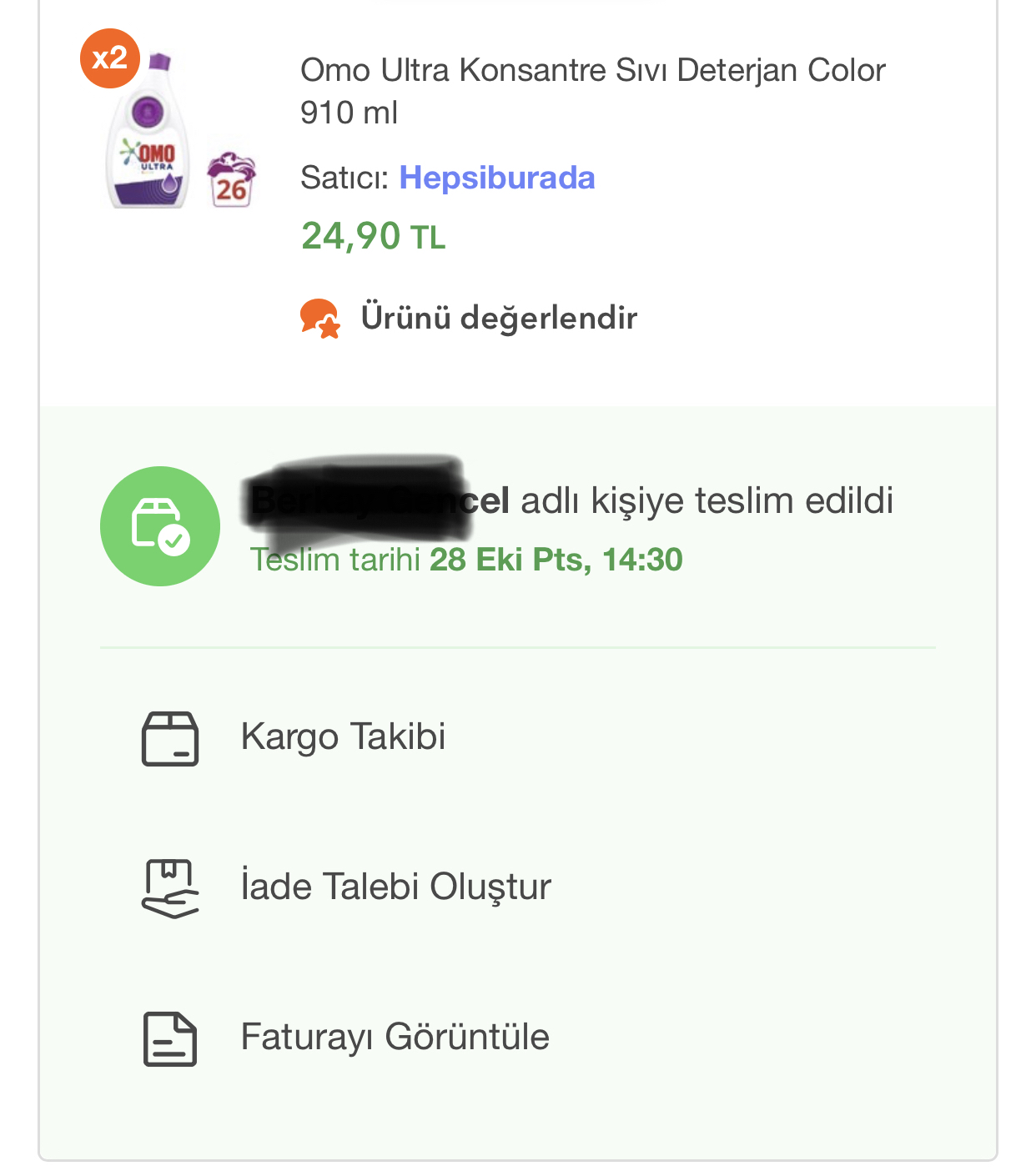View the invoice with Faturayı Görüntüle
Screen dimensions: 1036x1176
[395, 1038]
